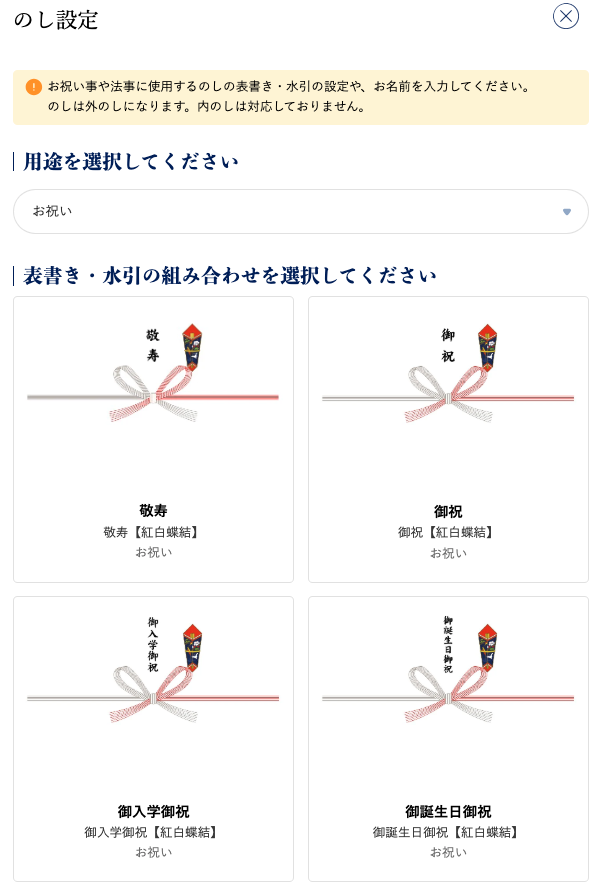Viewport: 600px width, 890px height.
Task: Select the 敬寿【紅白蝶結】 noshi card
Action: [x=153, y=439]
